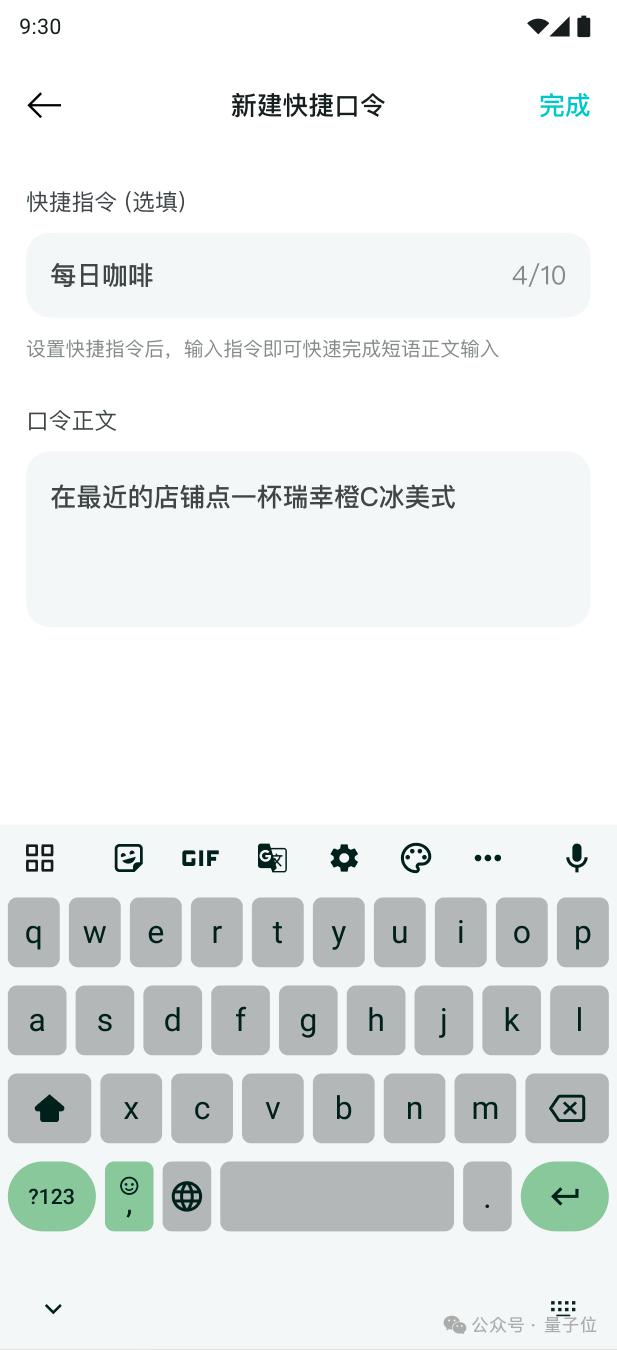Viewport: 617px width, 1350px height.
Task: Open the keyboard sticker panel
Action: tap(128, 857)
